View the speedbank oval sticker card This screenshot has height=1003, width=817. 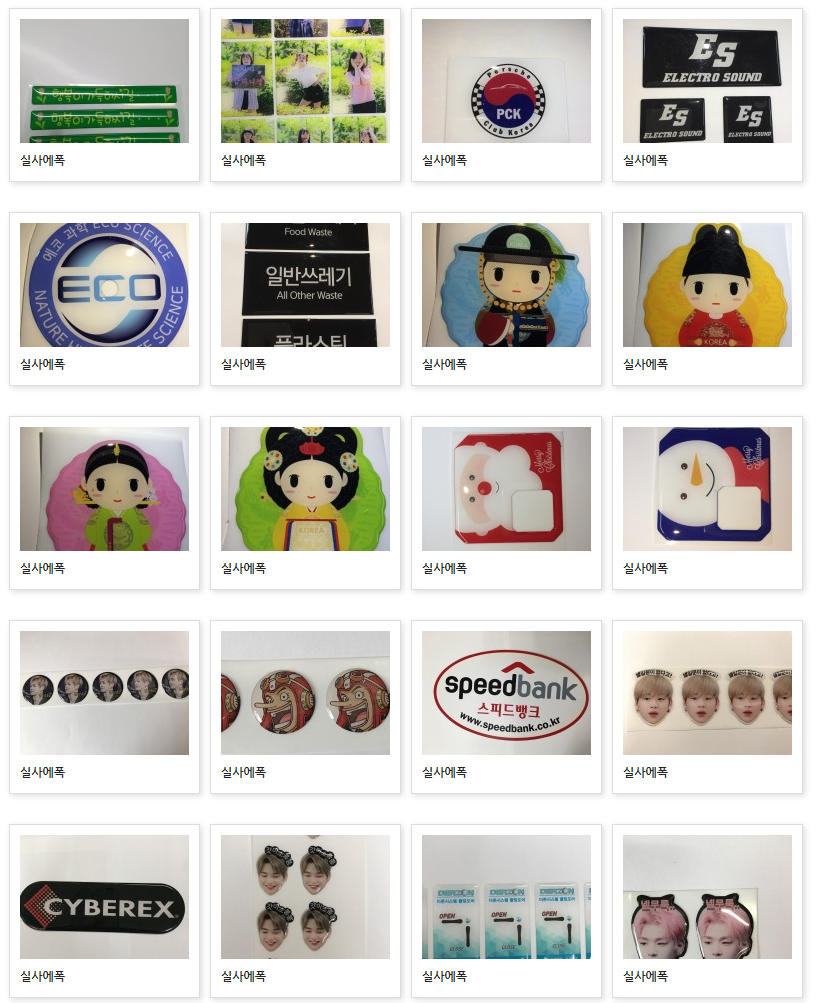click(506, 693)
